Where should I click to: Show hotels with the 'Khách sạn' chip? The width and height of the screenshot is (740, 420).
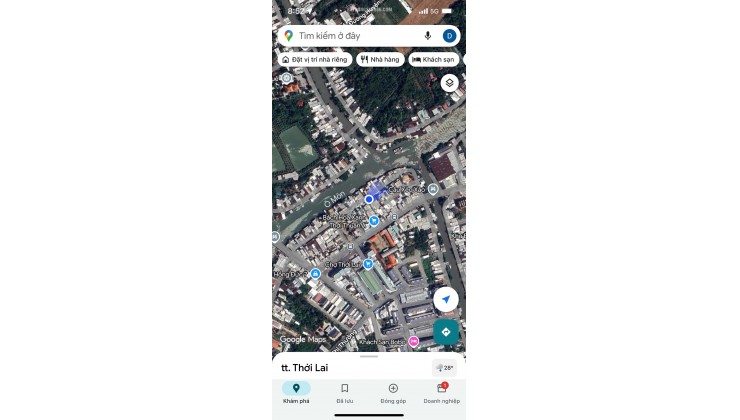point(434,59)
